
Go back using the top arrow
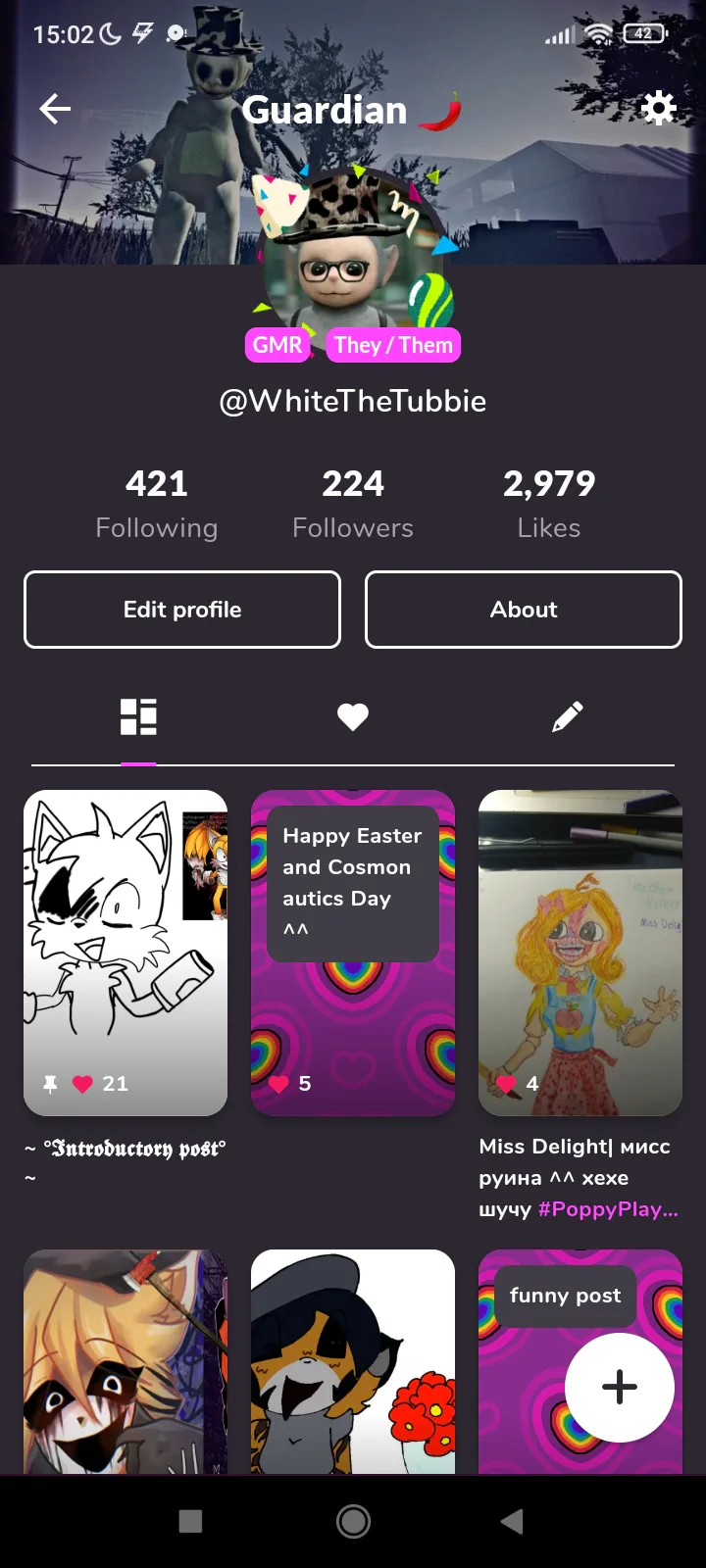(x=55, y=109)
